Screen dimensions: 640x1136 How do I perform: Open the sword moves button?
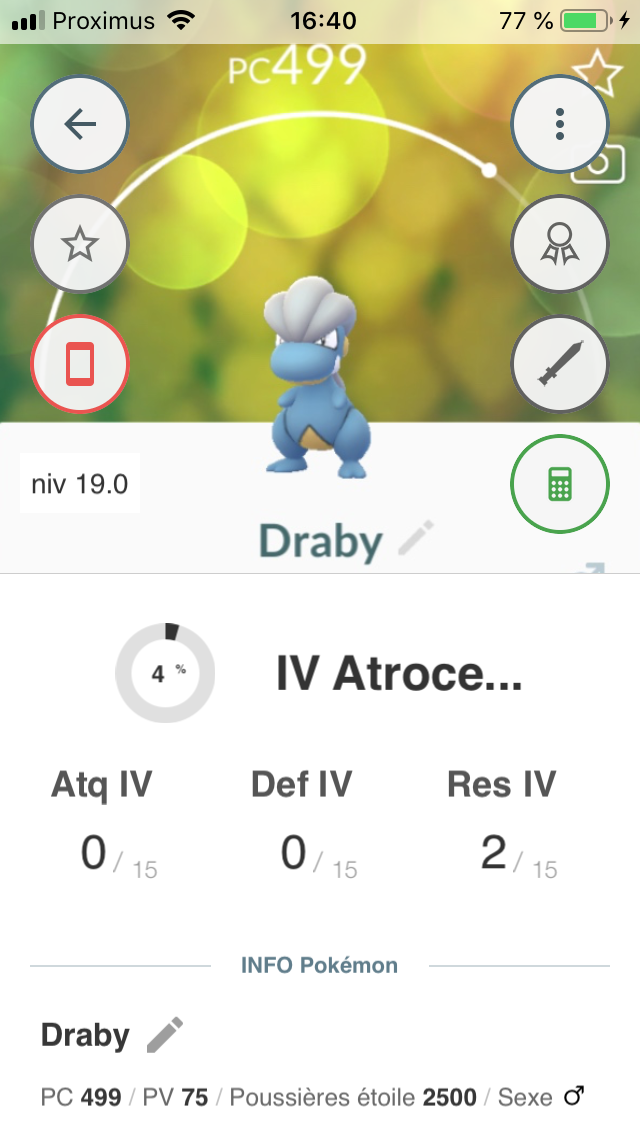(560, 364)
